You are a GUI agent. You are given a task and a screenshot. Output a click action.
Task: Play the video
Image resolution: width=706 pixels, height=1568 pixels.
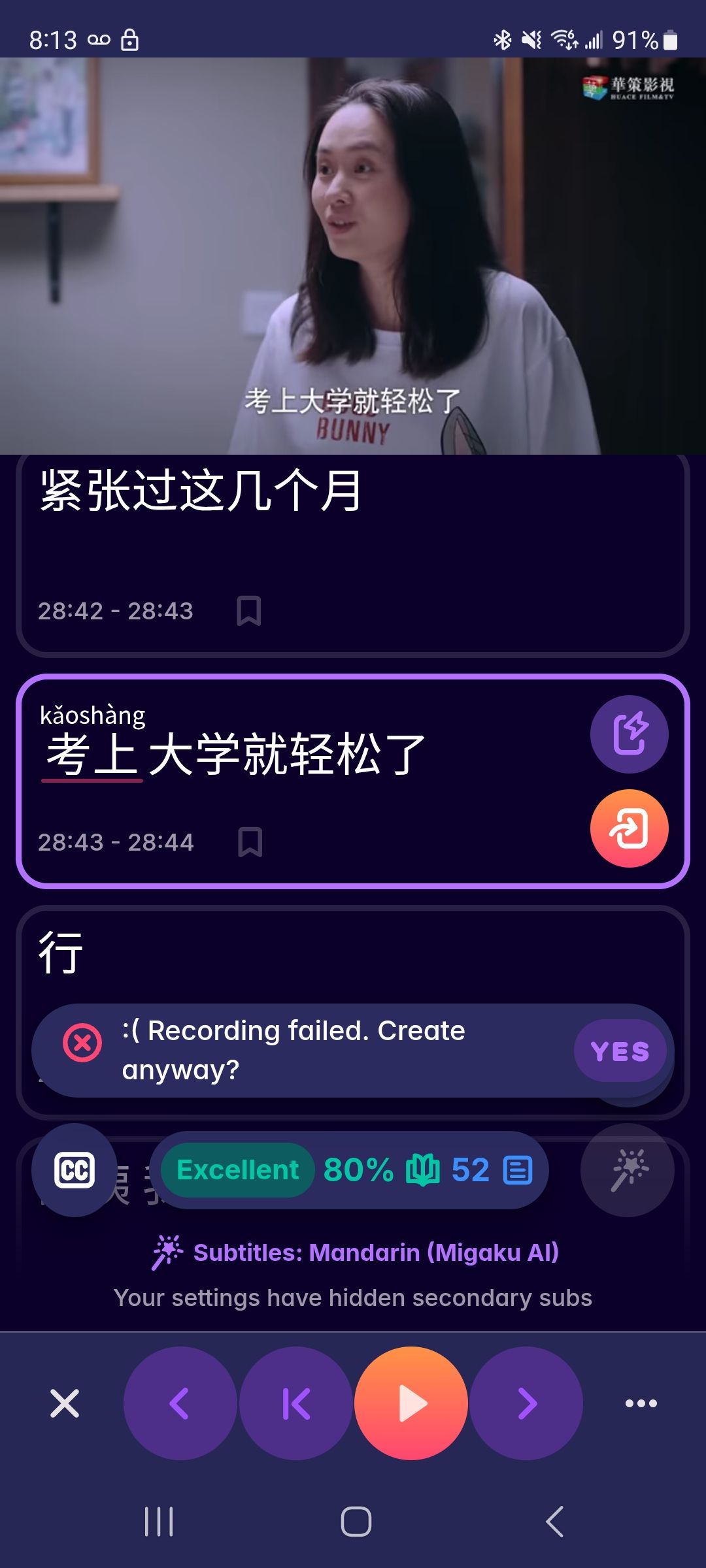(411, 1403)
